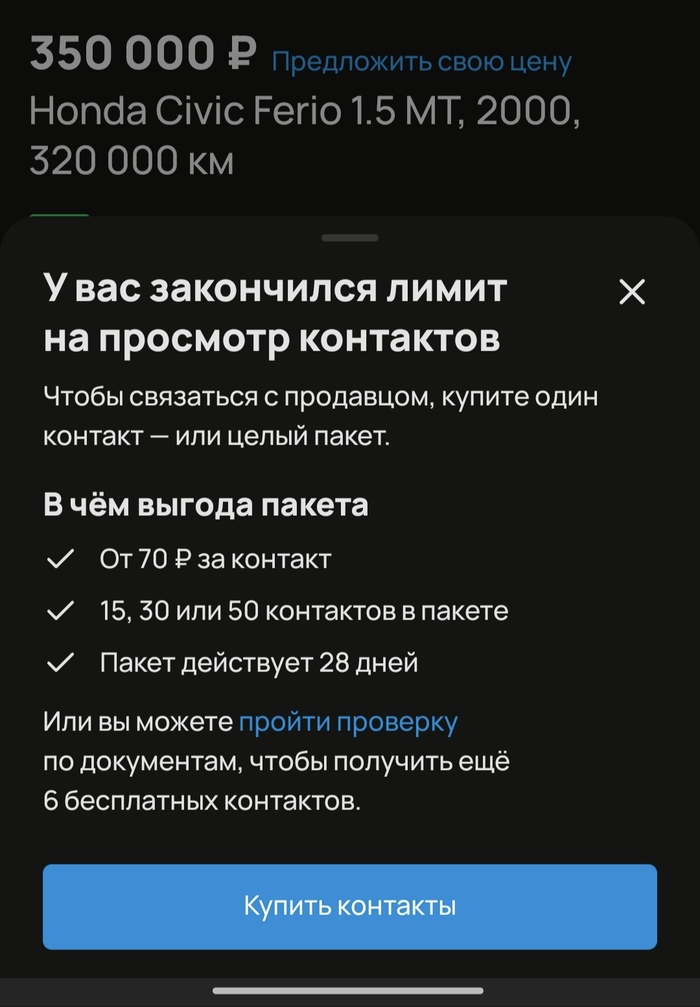Tap Предложить свою цену link
The height and width of the screenshot is (1007, 700).
coord(422,62)
